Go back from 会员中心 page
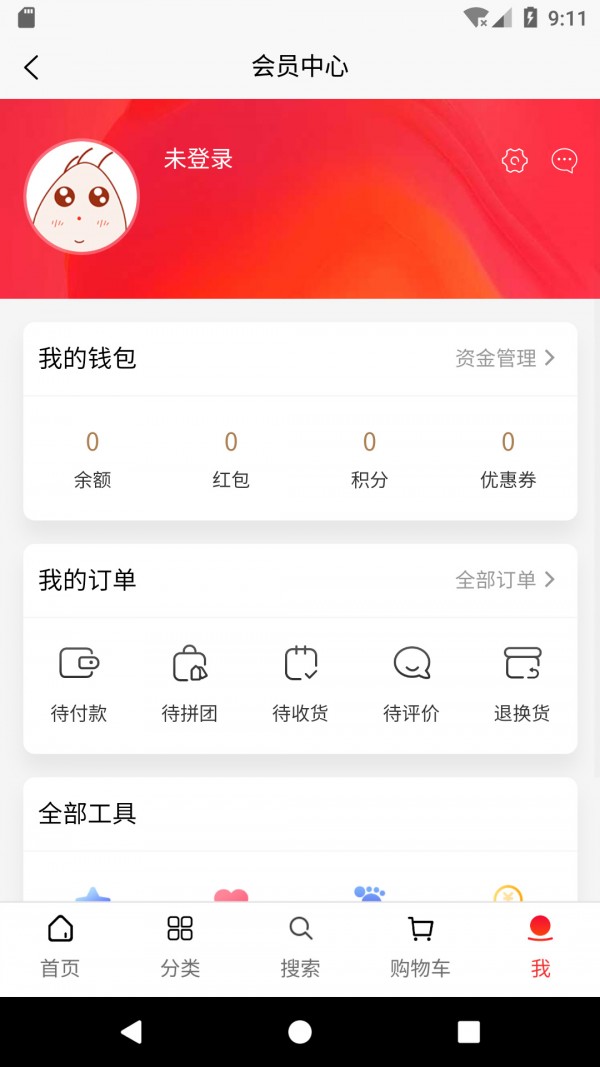The image size is (600, 1067). click(32, 67)
